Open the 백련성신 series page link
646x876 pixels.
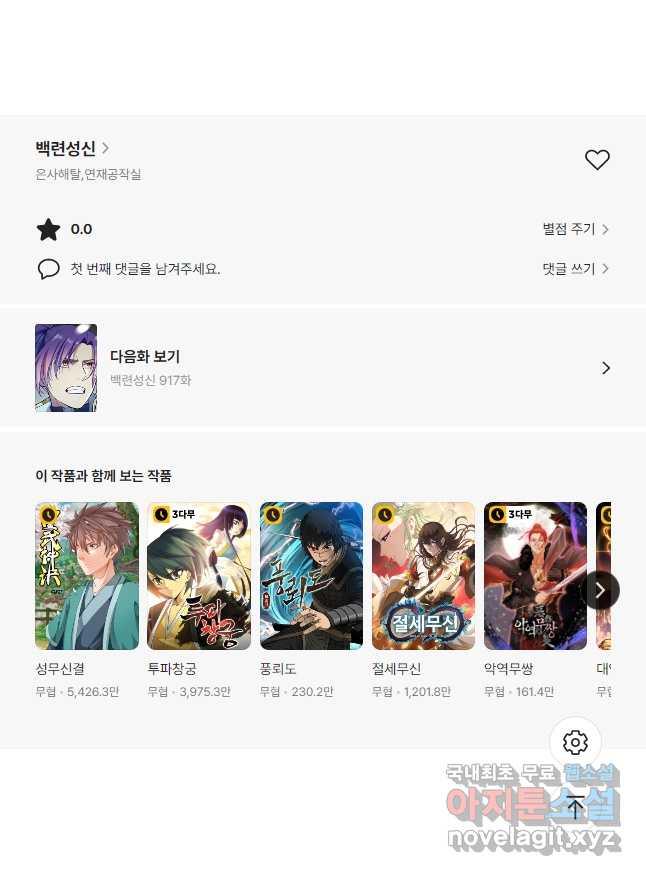pyautogui.click(x=72, y=149)
